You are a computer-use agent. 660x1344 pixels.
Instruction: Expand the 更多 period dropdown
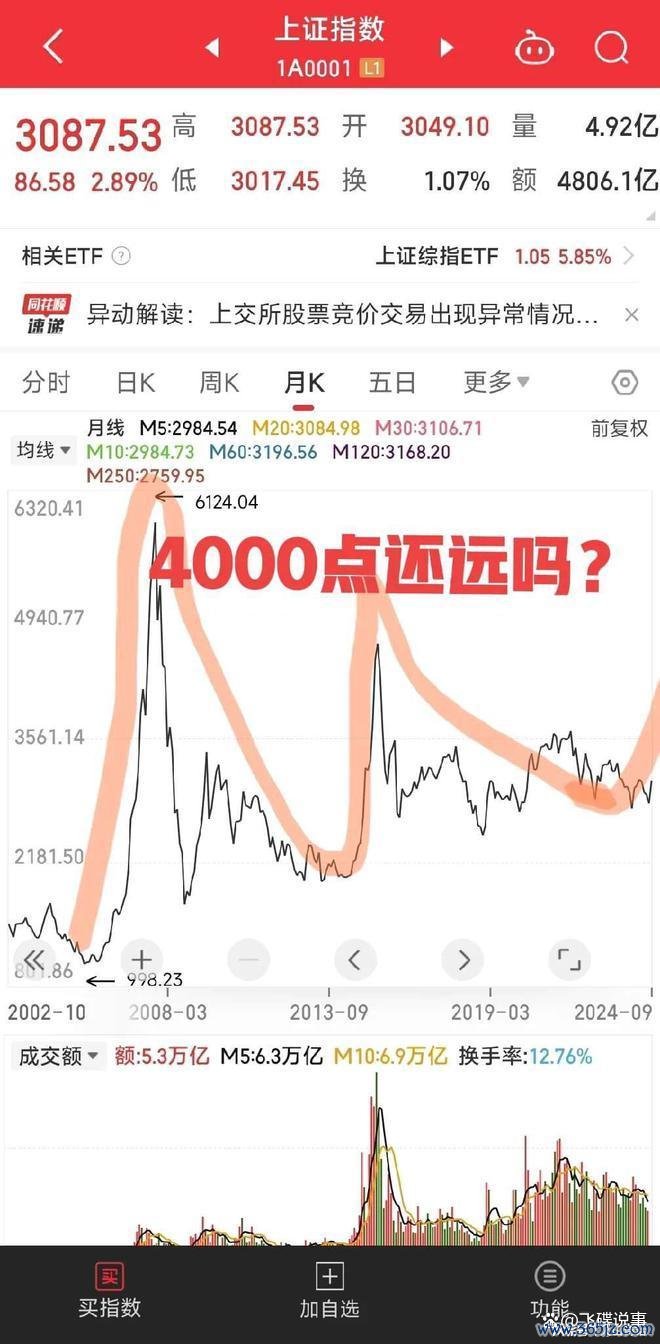point(497,382)
